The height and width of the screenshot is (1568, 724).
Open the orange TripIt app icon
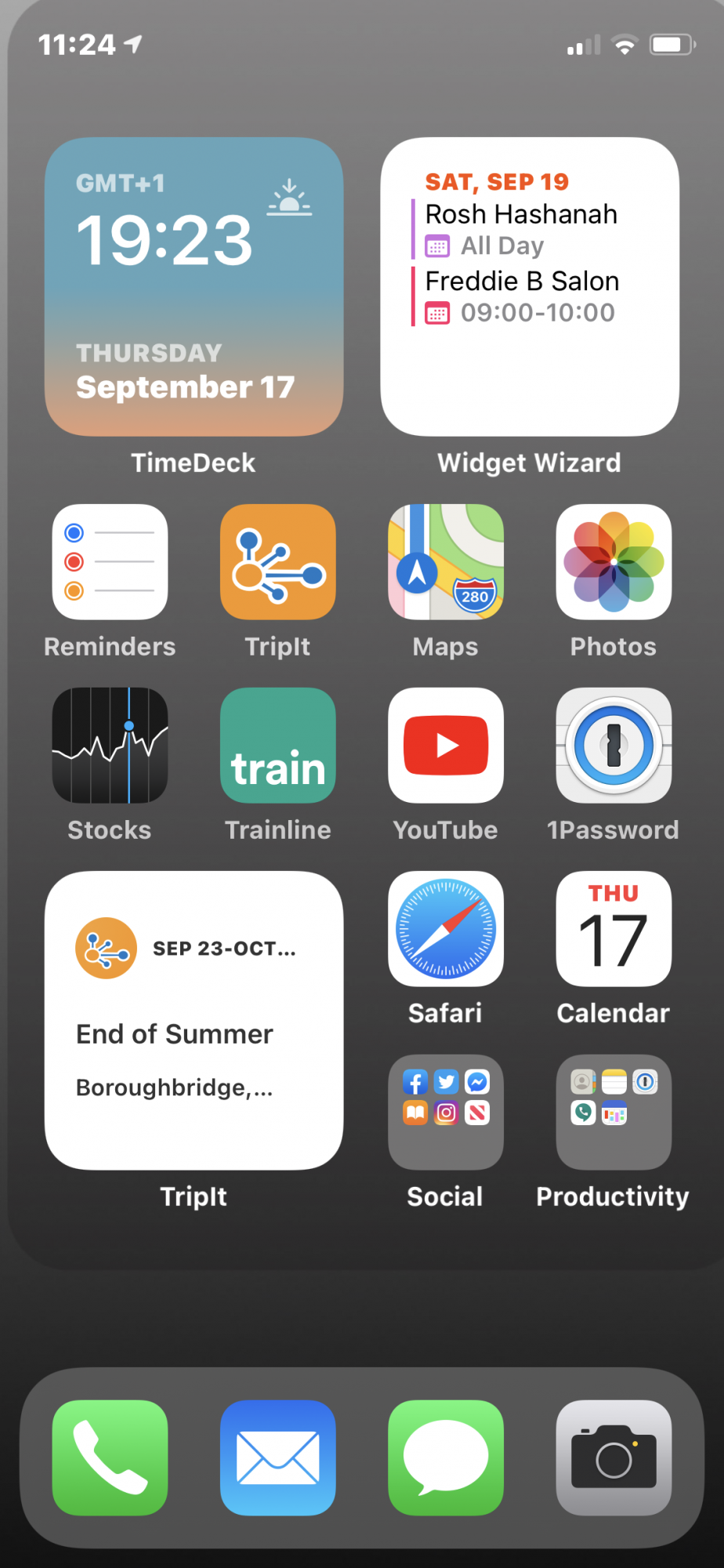[278, 562]
